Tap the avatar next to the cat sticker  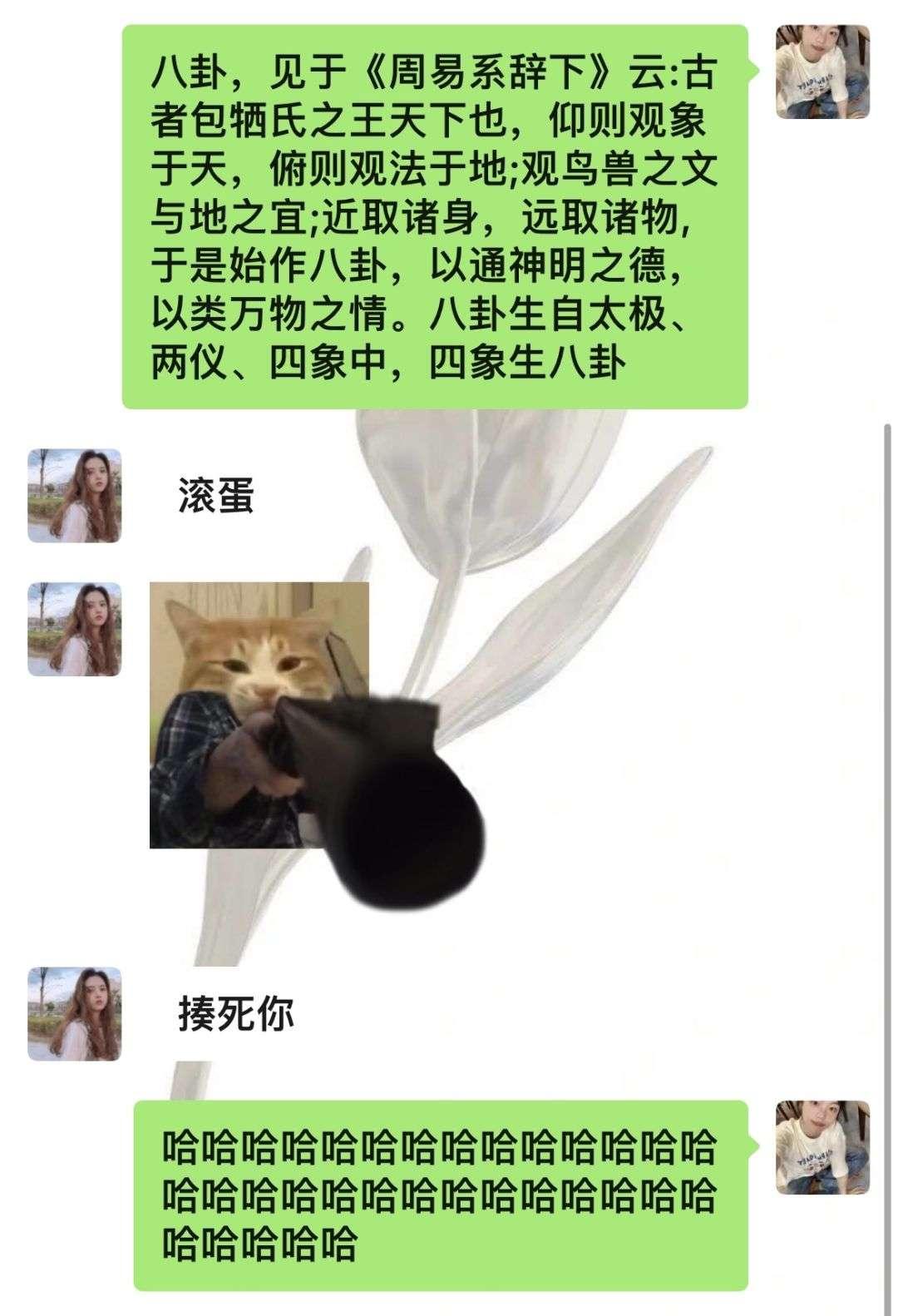point(74,629)
